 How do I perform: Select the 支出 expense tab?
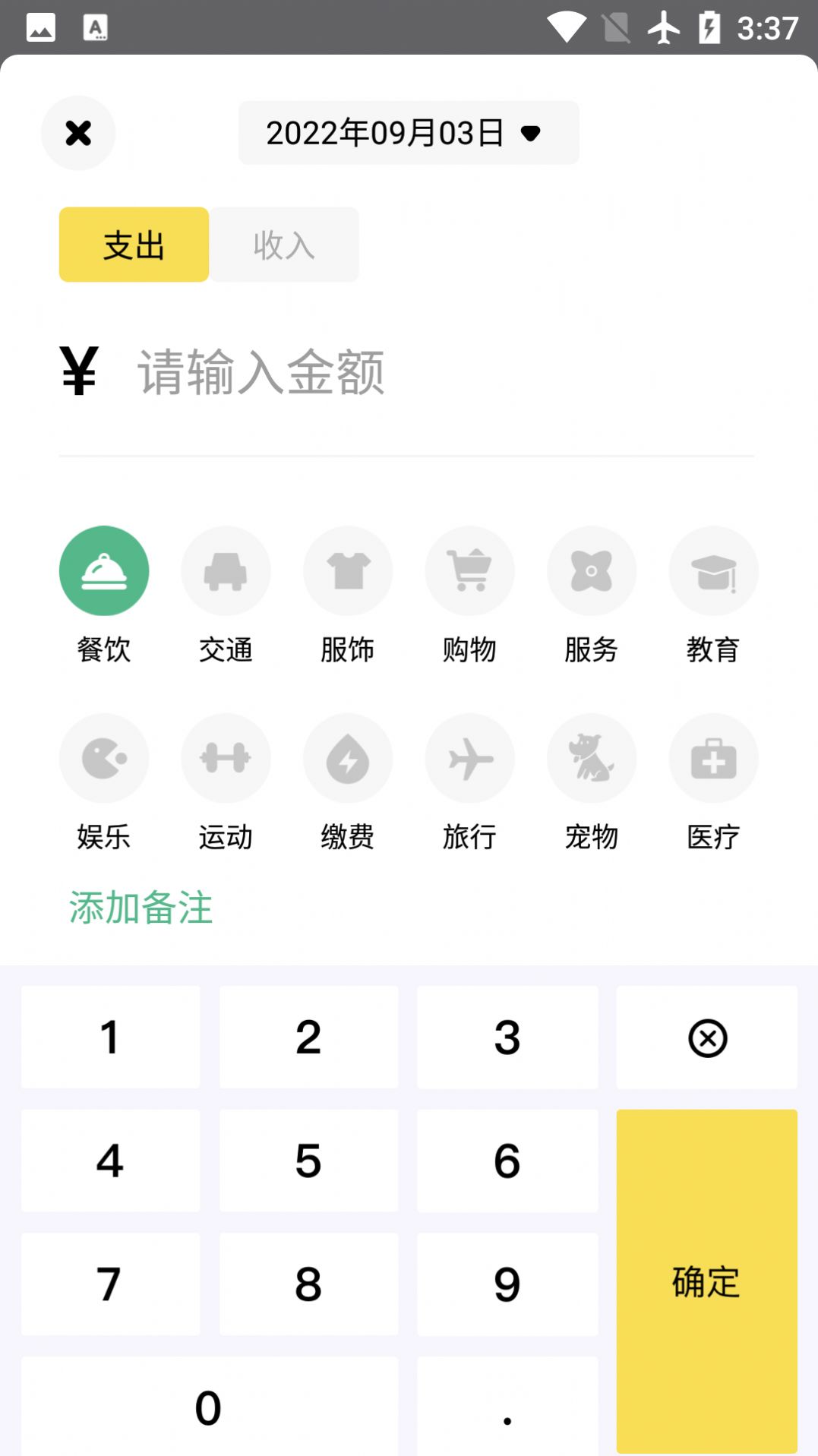133,244
